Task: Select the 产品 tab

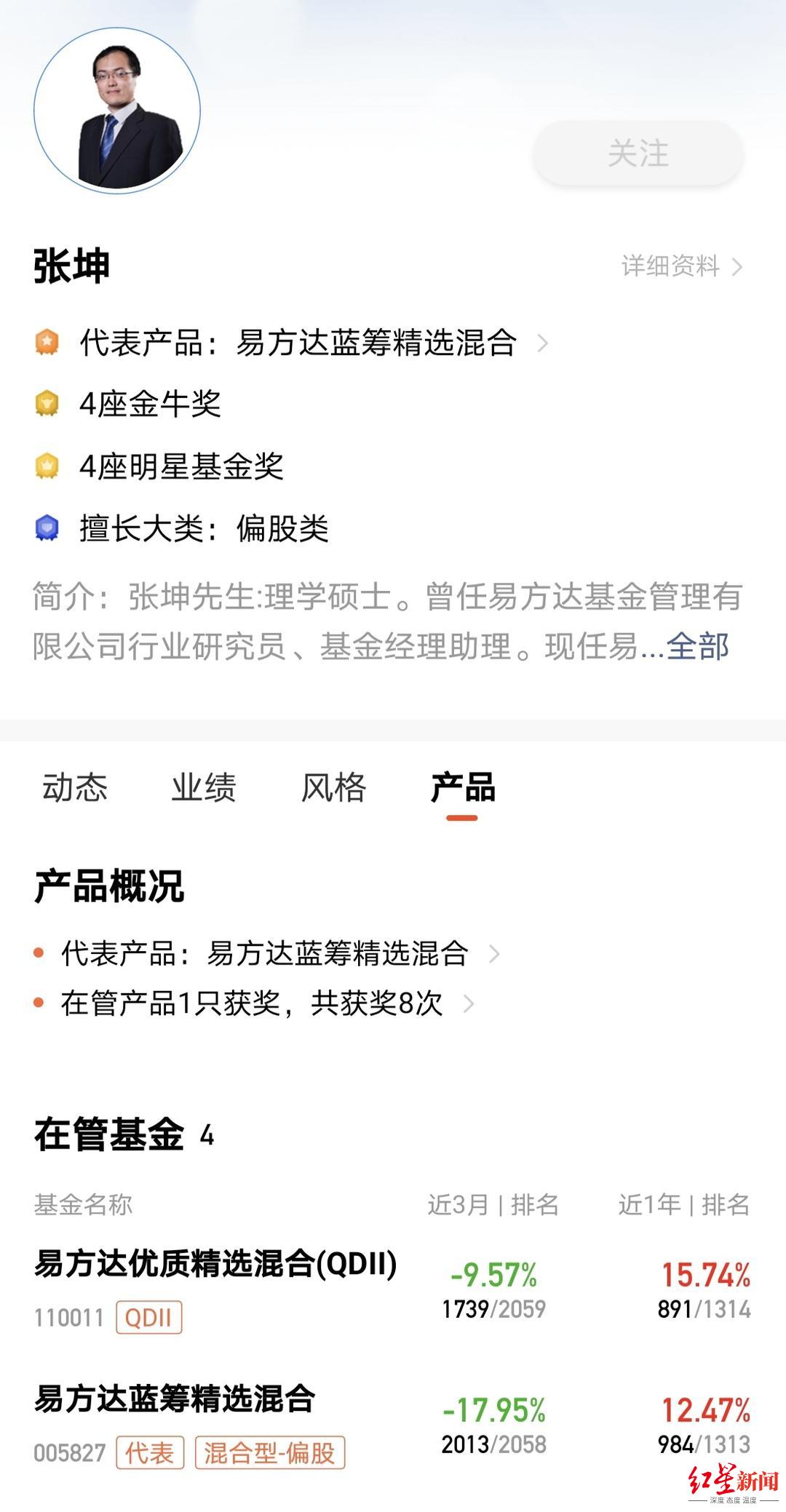Action: click(463, 787)
